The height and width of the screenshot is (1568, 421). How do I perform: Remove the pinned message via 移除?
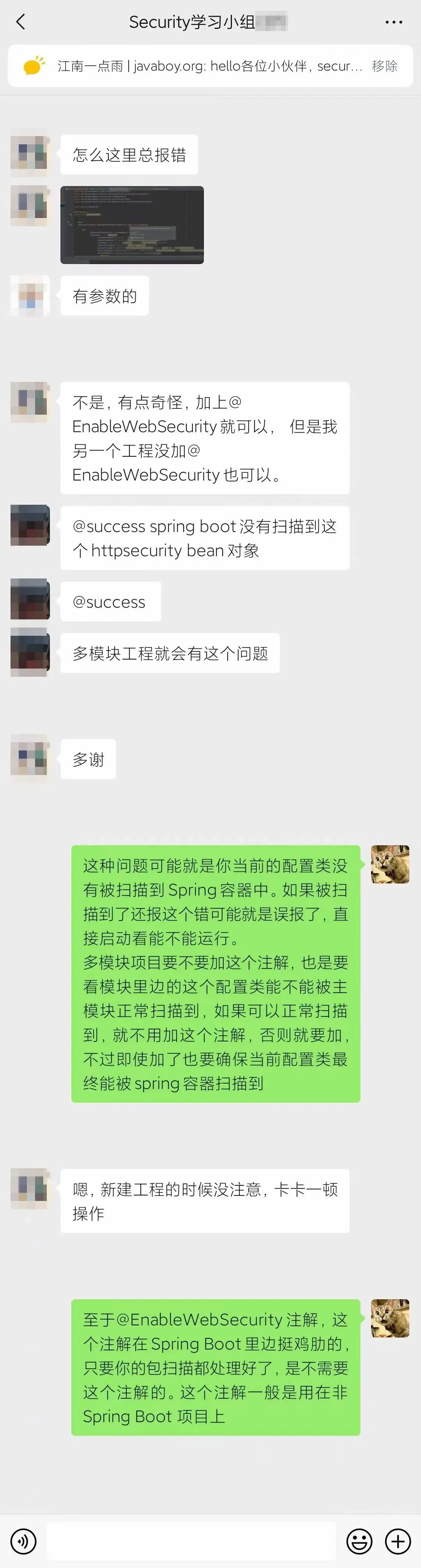tap(384, 66)
